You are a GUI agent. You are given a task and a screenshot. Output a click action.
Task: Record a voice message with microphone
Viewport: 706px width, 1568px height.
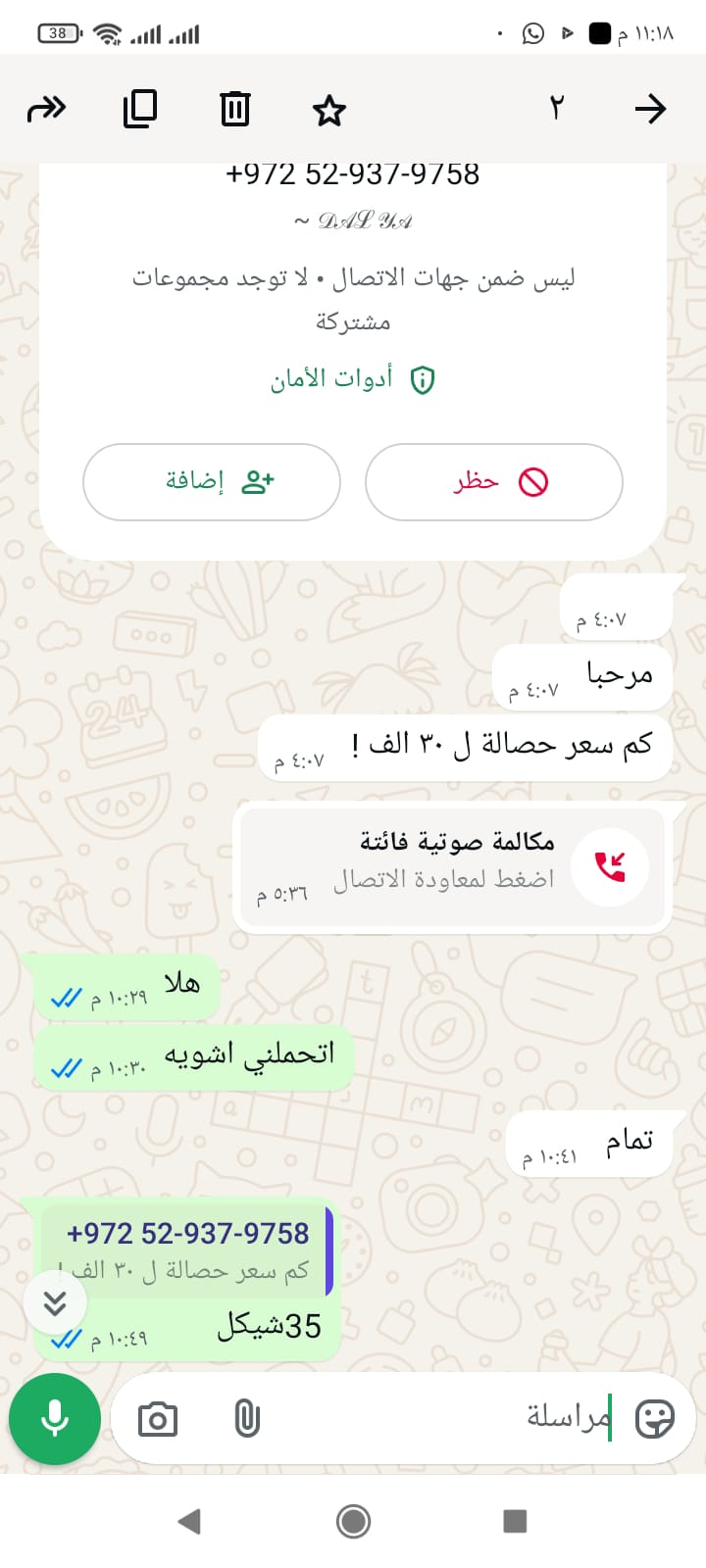[x=55, y=1418]
